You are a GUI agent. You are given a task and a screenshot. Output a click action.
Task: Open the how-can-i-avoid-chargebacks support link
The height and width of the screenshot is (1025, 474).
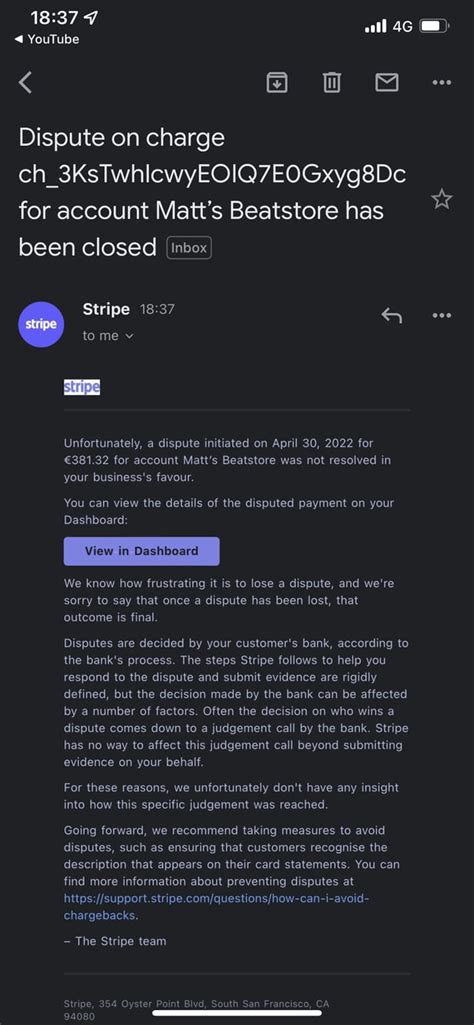pos(216,907)
